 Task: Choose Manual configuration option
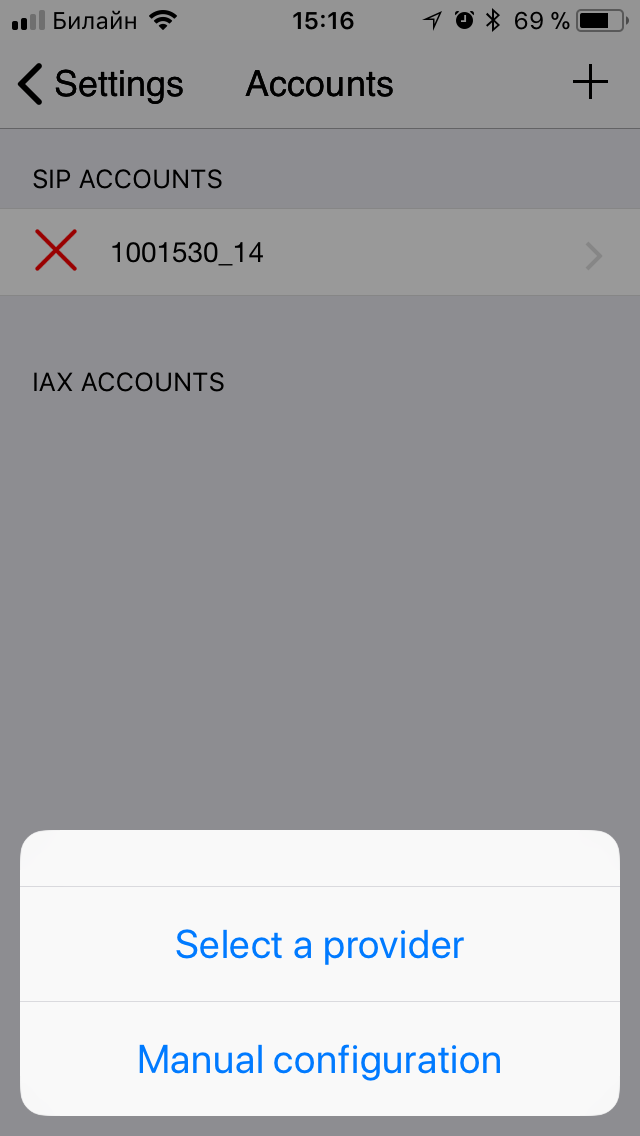coord(320,1059)
